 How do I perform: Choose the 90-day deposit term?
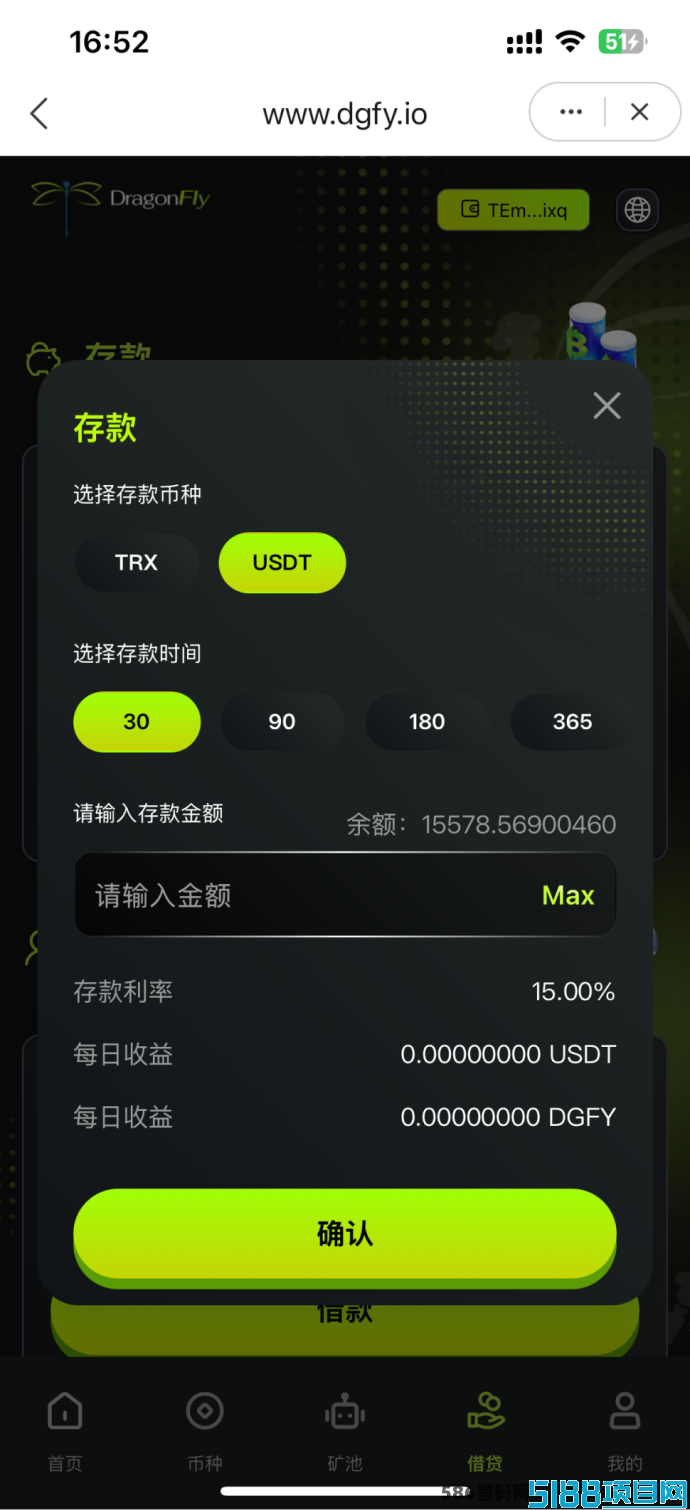[x=282, y=721]
